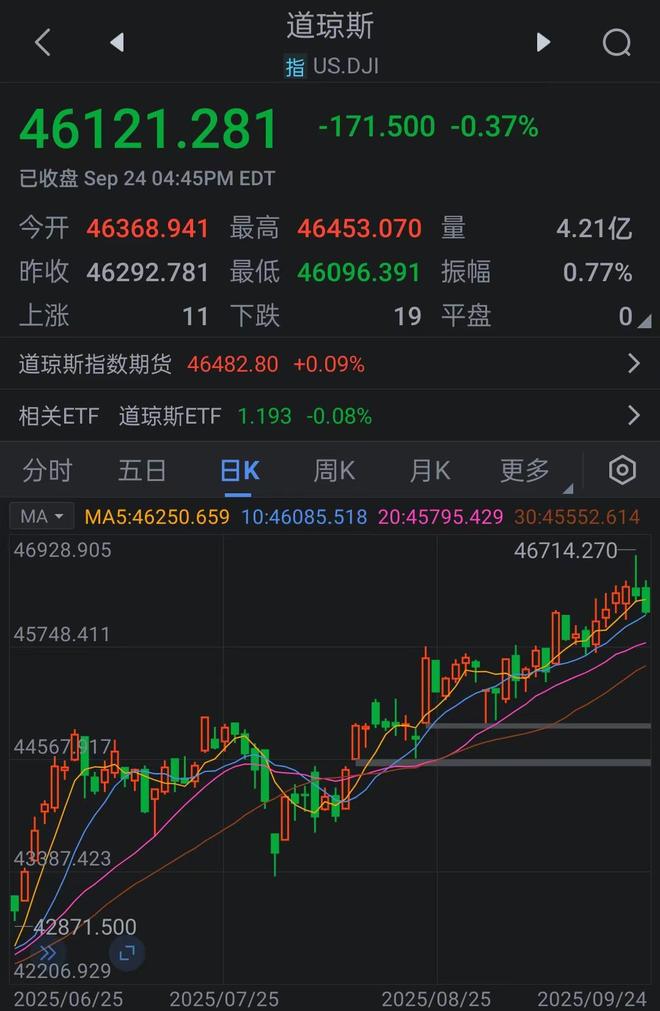The image size is (660, 1011).
Task: Switch to the previous stock with the left triangle
Action: coord(117,42)
